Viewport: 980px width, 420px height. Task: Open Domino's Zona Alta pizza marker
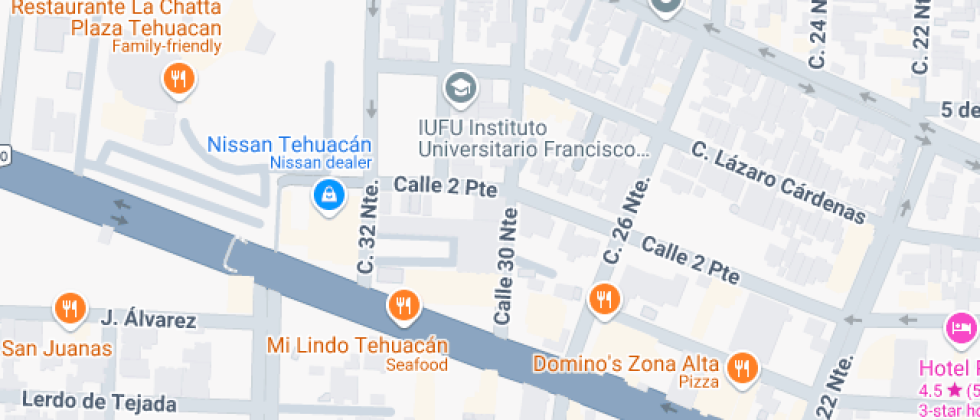[741, 367]
